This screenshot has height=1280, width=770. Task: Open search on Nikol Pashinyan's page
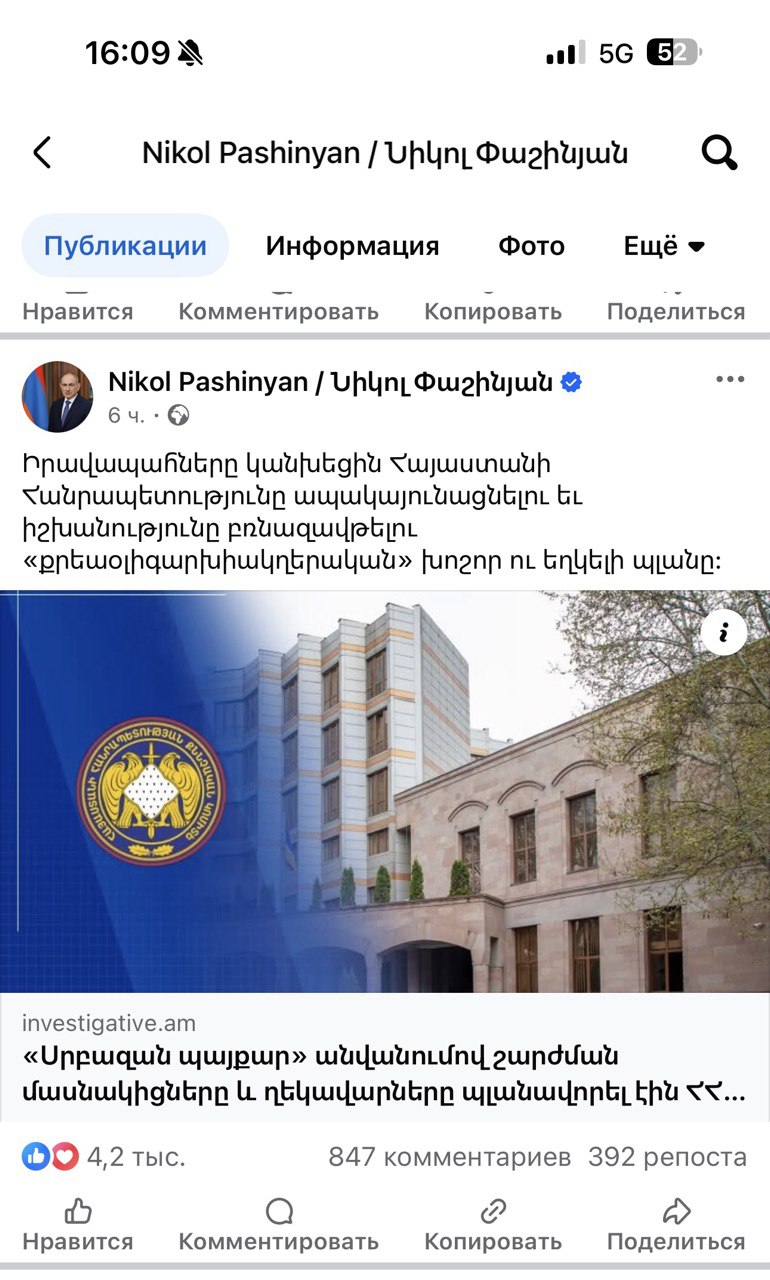click(x=719, y=153)
